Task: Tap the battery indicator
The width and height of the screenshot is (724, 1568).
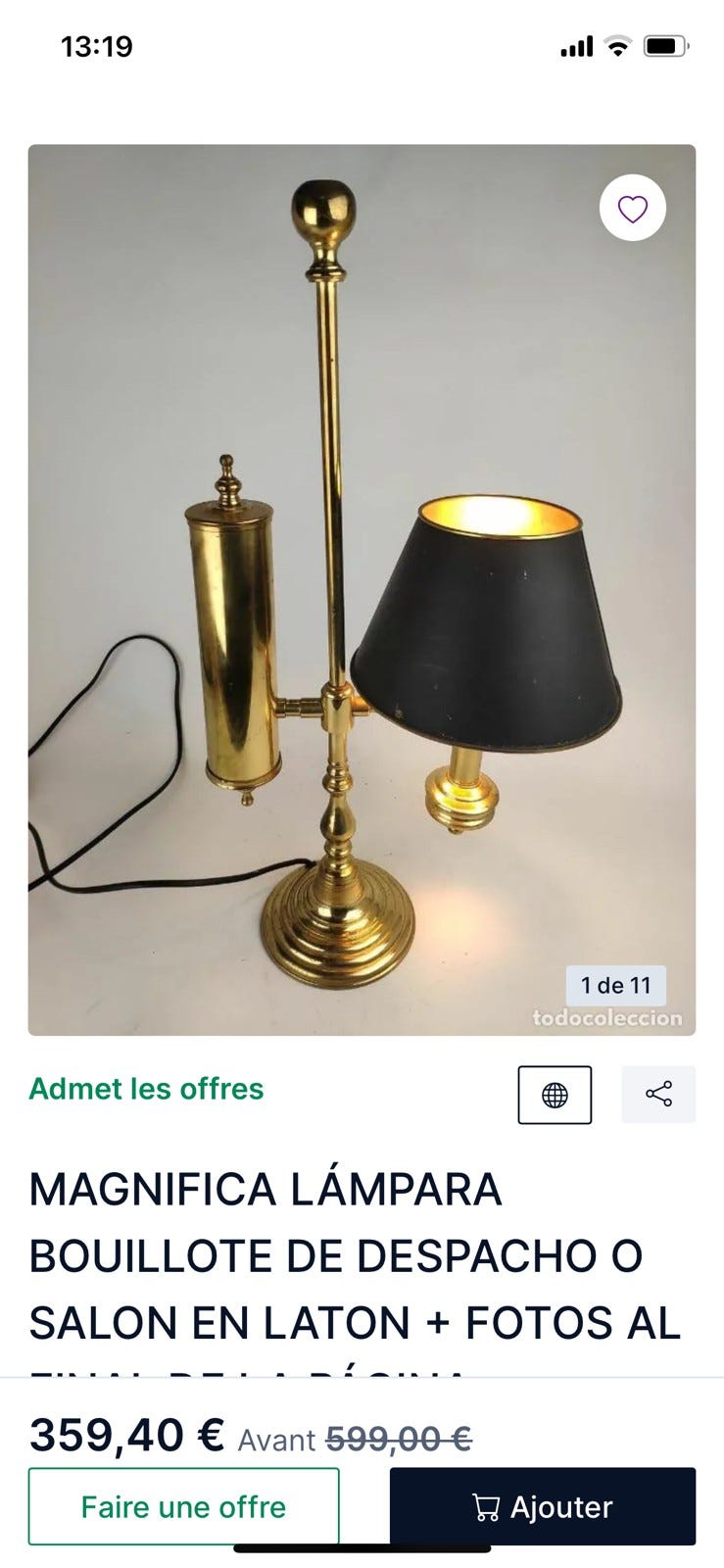Action: [665, 44]
